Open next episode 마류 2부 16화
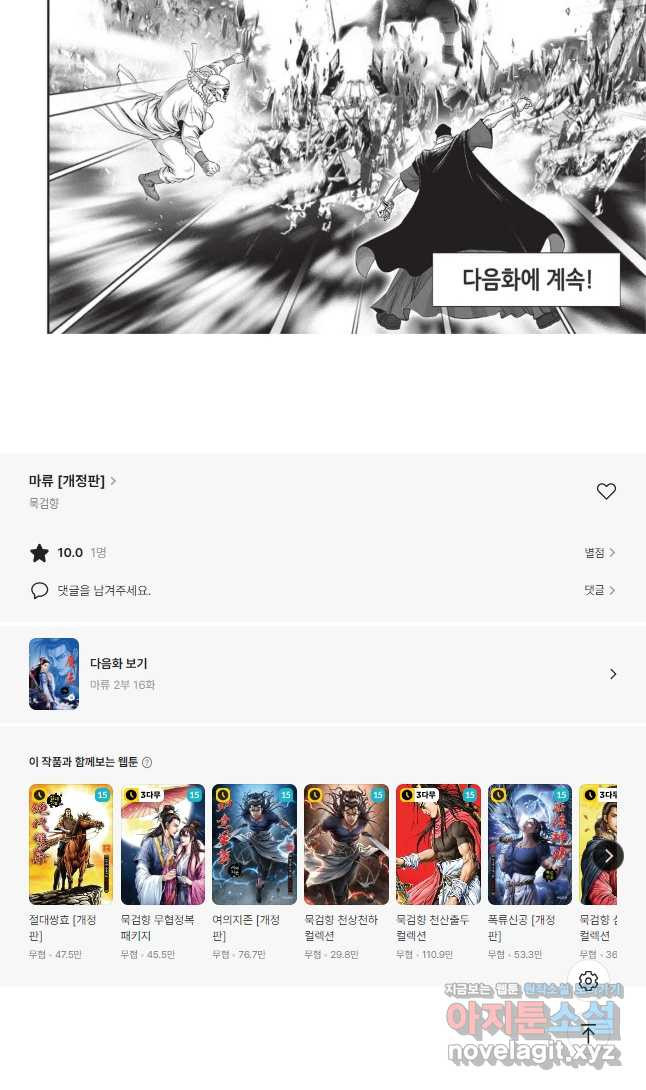Viewport: 646px width, 1090px height. tap(322, 674)
